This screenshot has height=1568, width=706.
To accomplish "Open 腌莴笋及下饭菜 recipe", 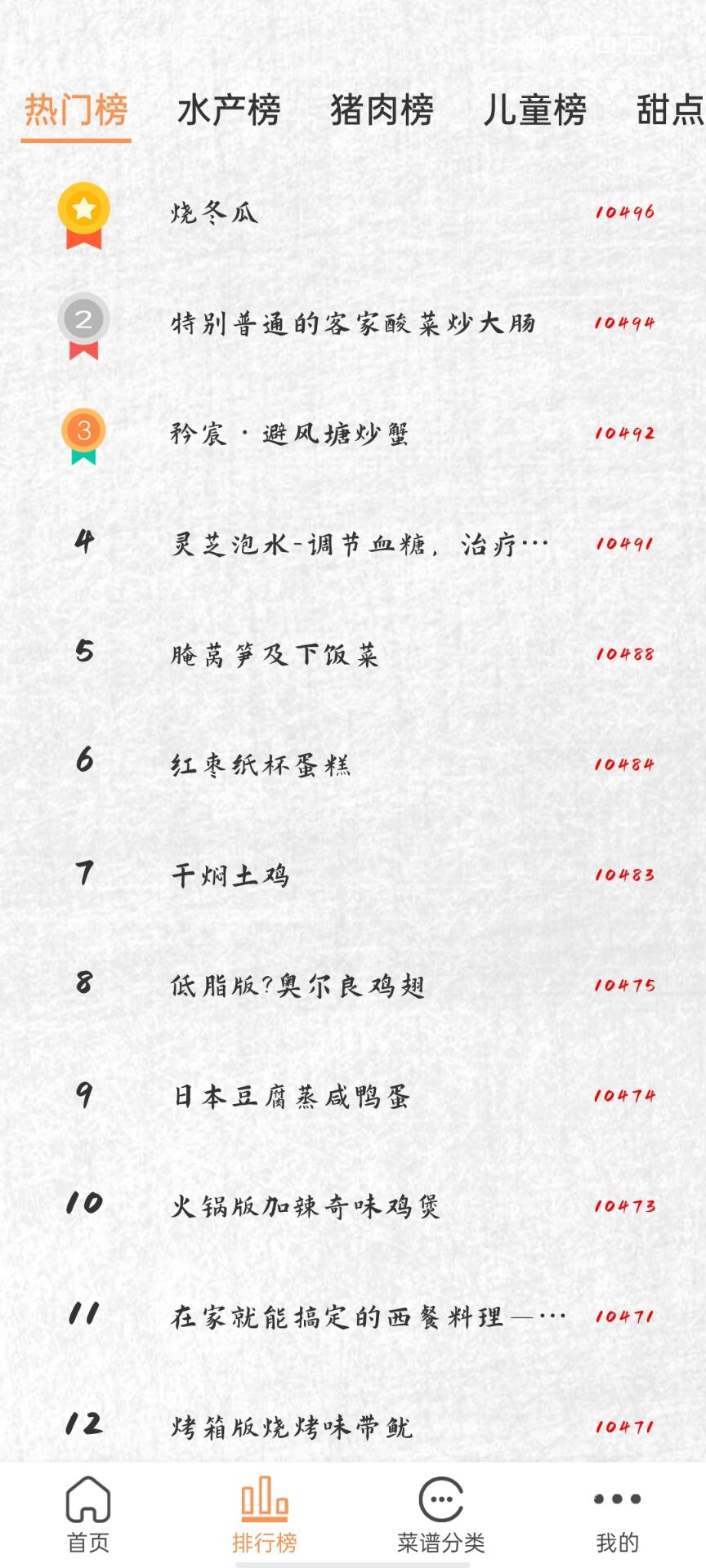I will click(275, 654).
